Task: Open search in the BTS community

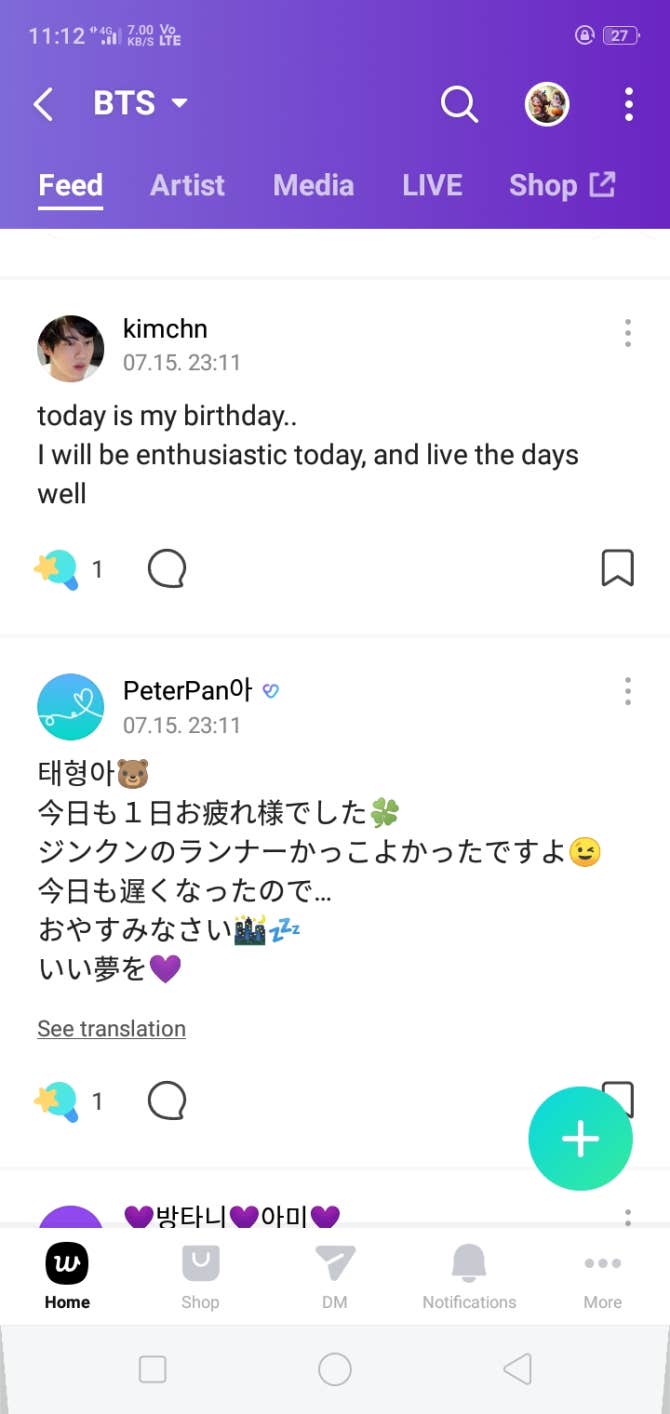Action: tap(459, 104)
